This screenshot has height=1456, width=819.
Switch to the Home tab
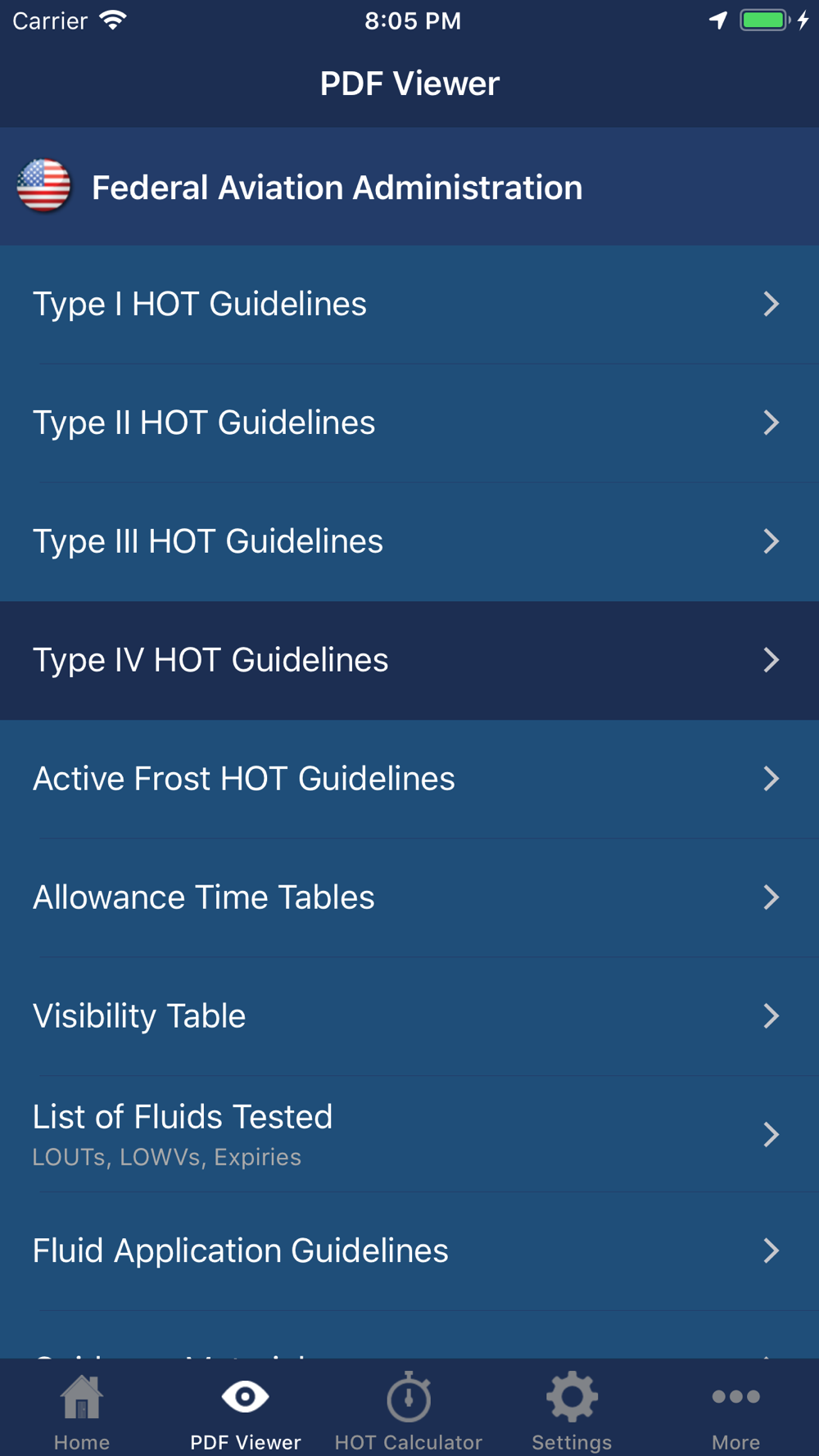[x=82, y=1410]
